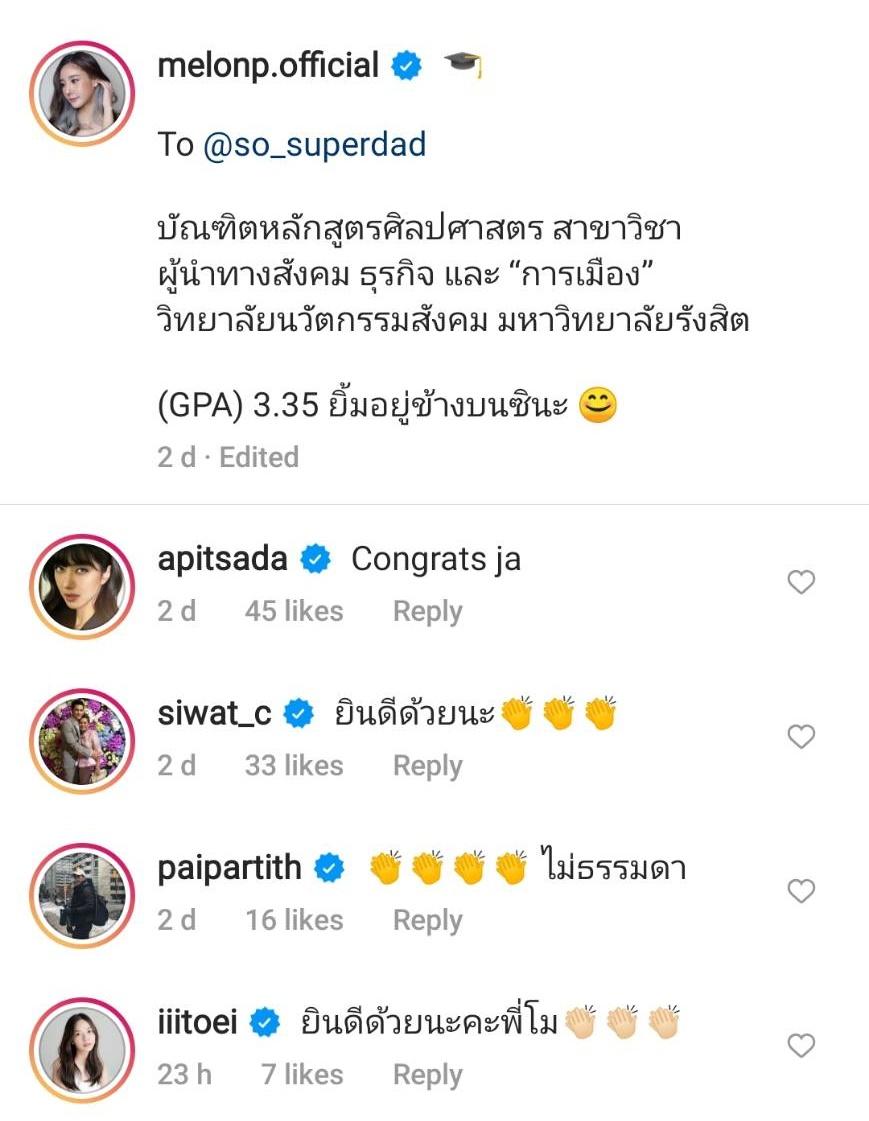Reply to siwat_c's comment
Viewport: 869px width, 1121px height.
tap(427, 766)
